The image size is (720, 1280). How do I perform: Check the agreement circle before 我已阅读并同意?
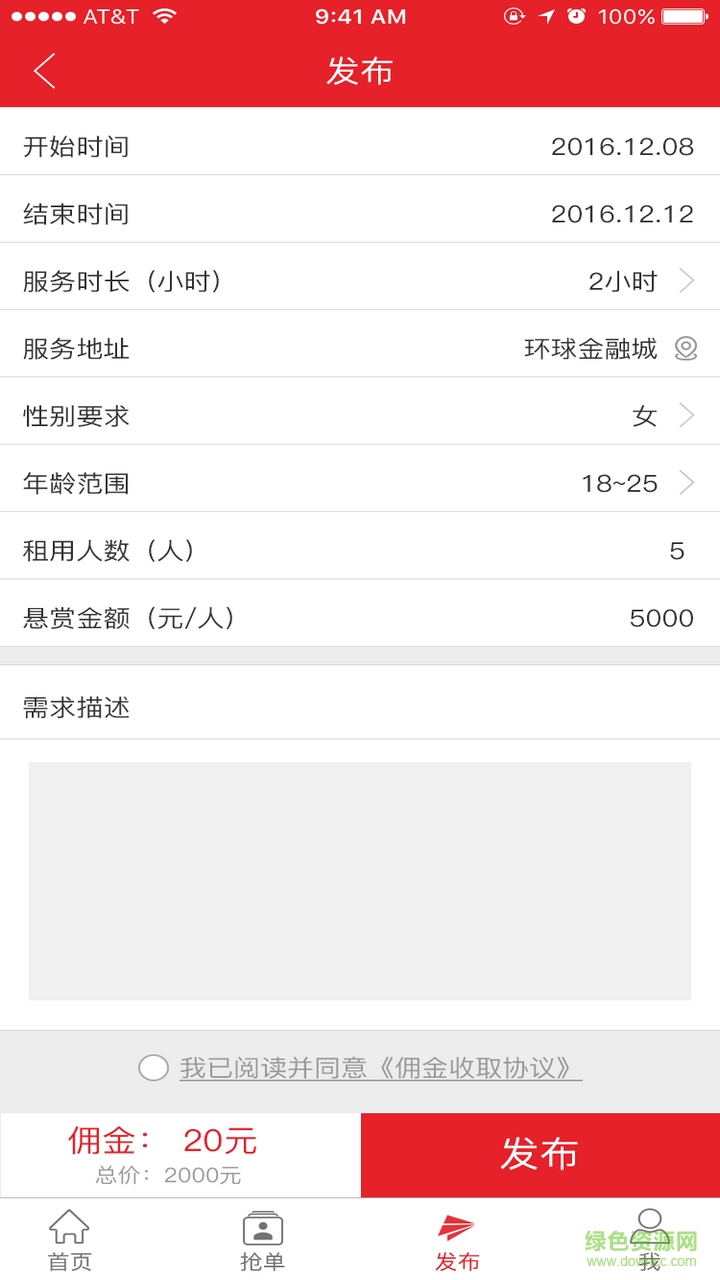pyautogui.click(x=153, y=1068)
